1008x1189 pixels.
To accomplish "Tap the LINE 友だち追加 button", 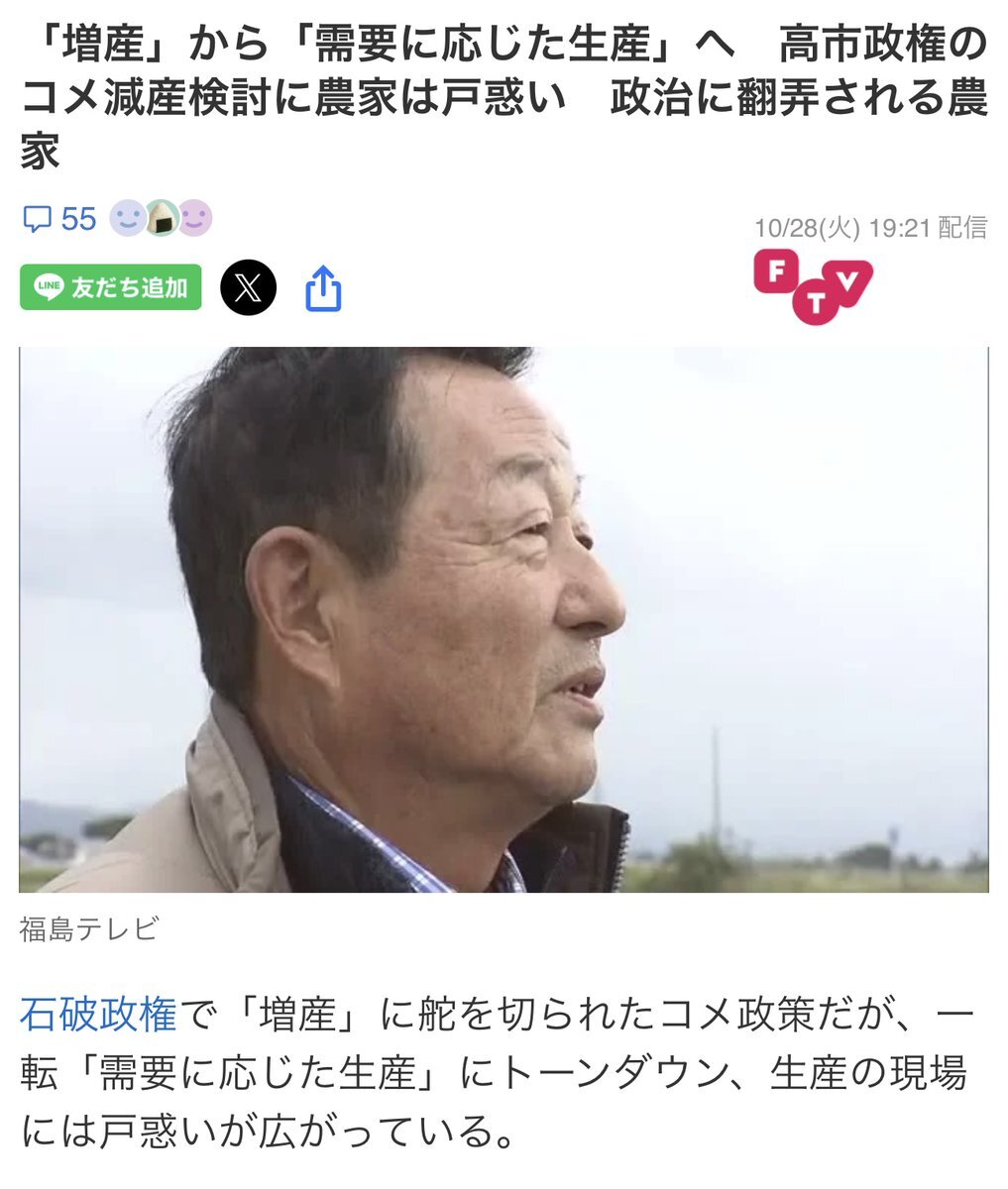I will click(x=111, y=287).
